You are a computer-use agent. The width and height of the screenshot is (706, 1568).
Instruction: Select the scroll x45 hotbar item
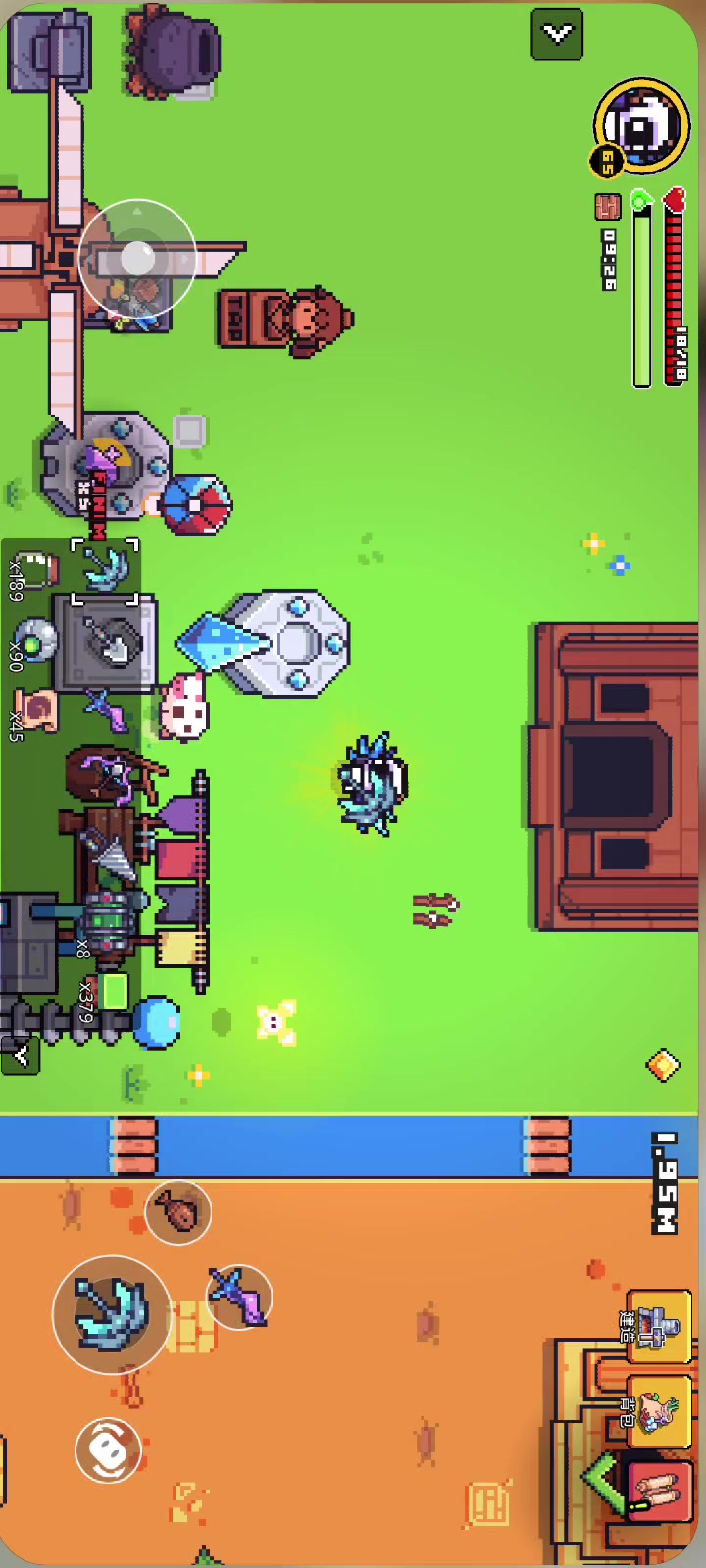(35, 711)
